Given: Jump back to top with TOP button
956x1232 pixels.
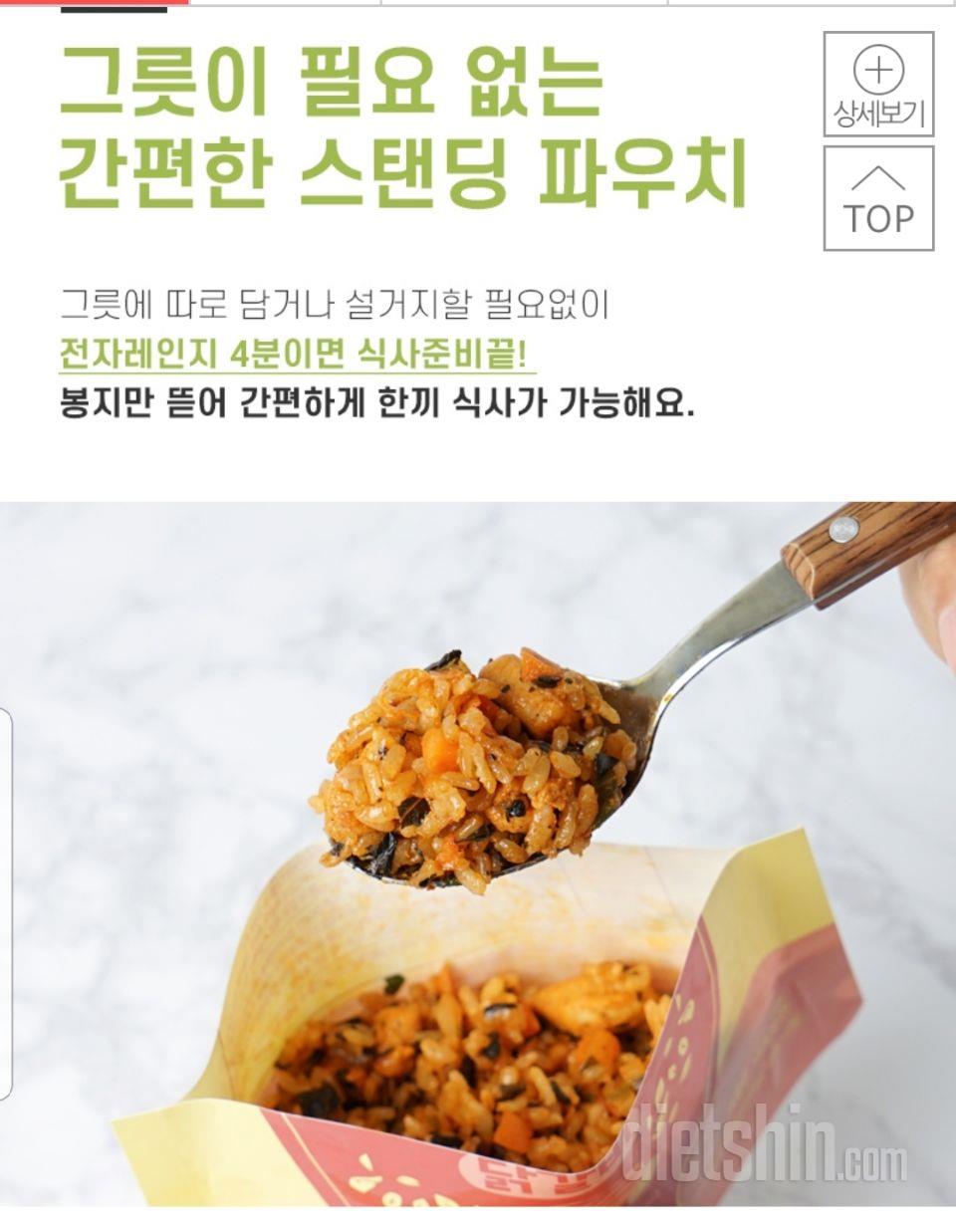Looking at the screenshot, I should 878,198.
